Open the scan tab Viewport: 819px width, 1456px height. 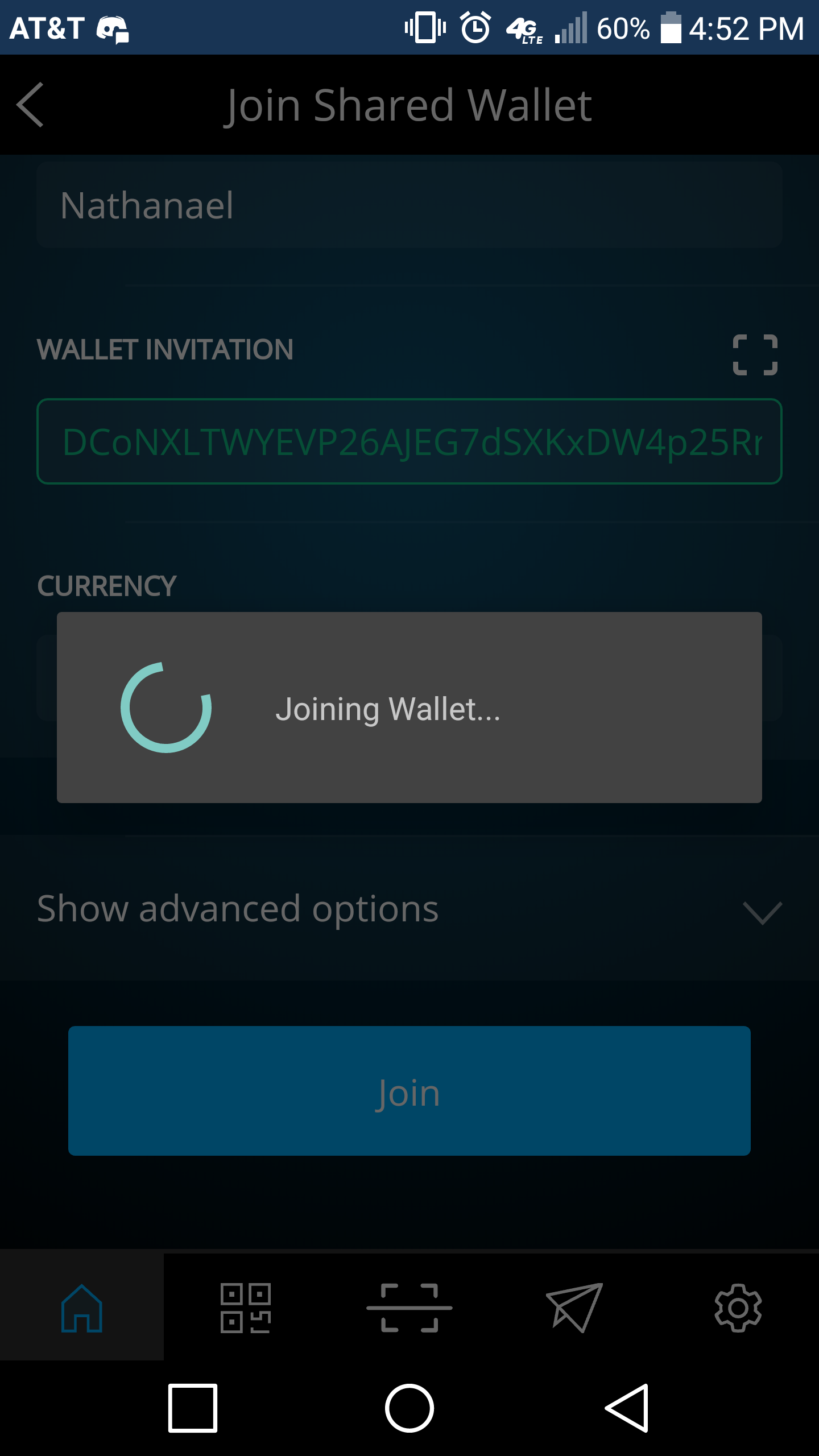click(409, 1308)
